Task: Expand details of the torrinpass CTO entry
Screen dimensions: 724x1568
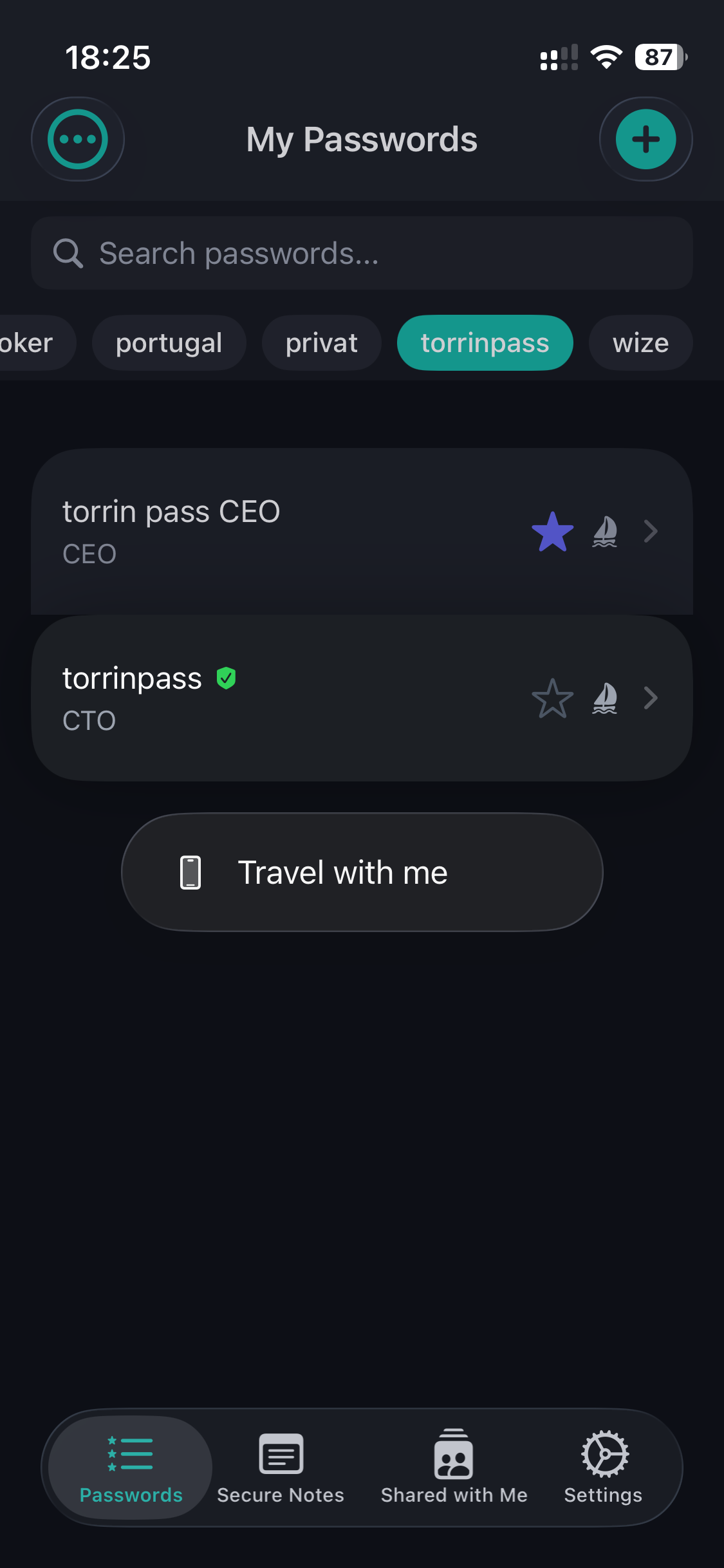Action: tap(652, 698)
